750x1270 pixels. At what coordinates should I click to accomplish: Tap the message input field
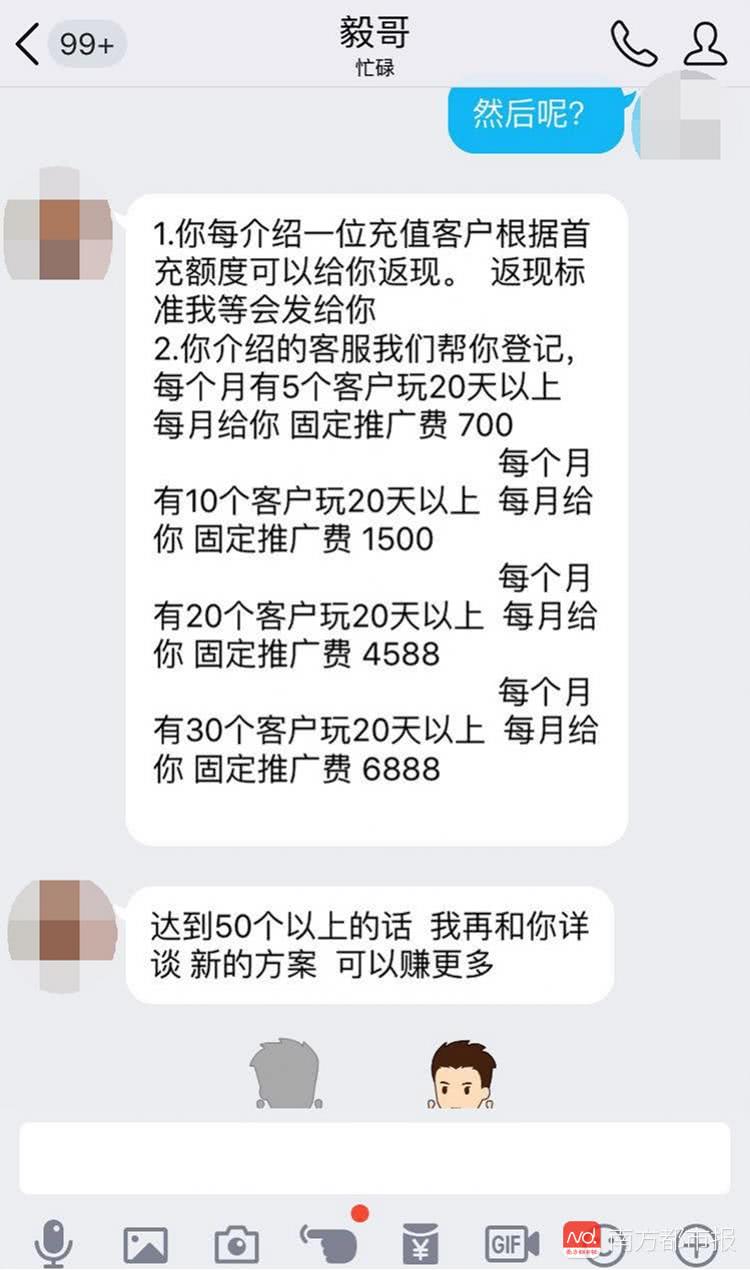pyautogui.click(x=374, y=1157)
